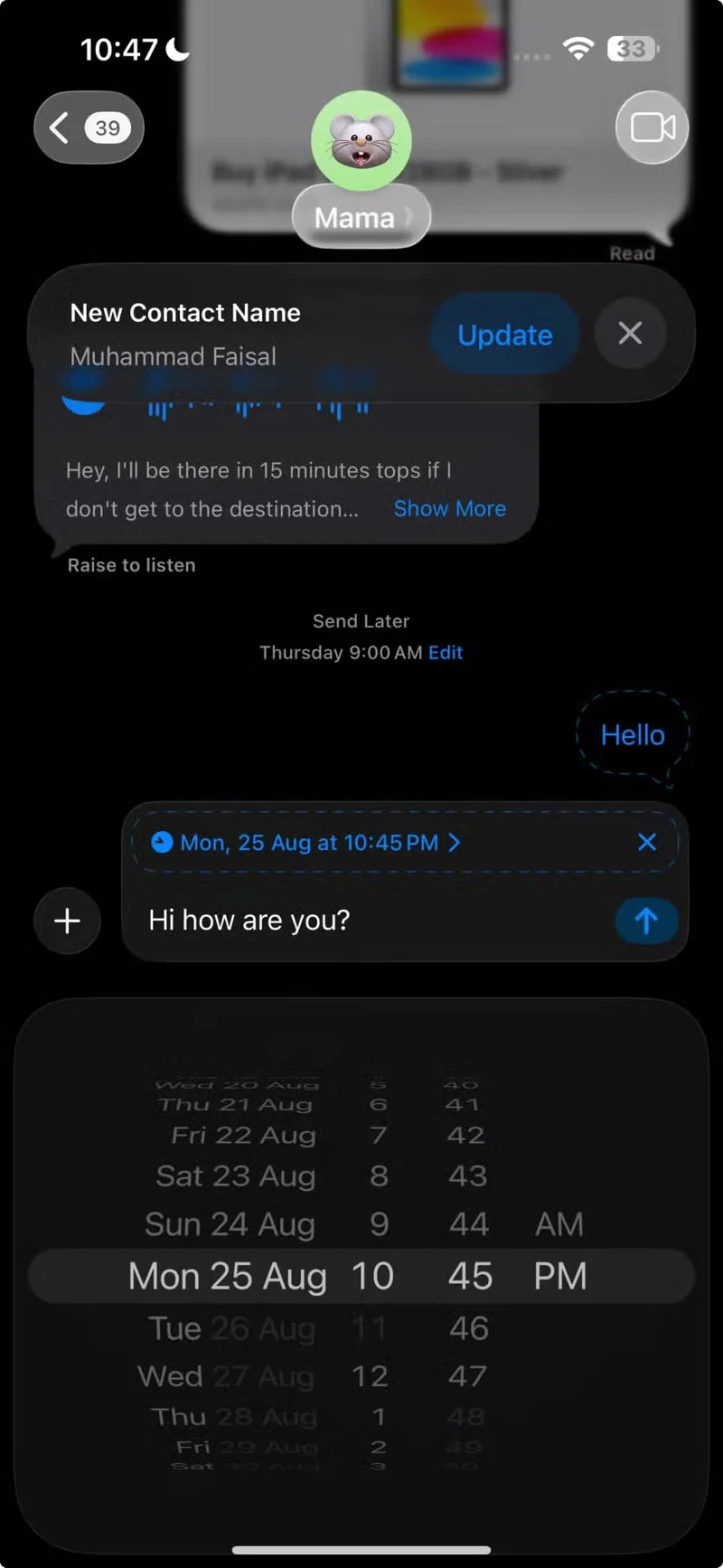
Task: Tap Show More to expand the transcript
Action: click(449, 508)
